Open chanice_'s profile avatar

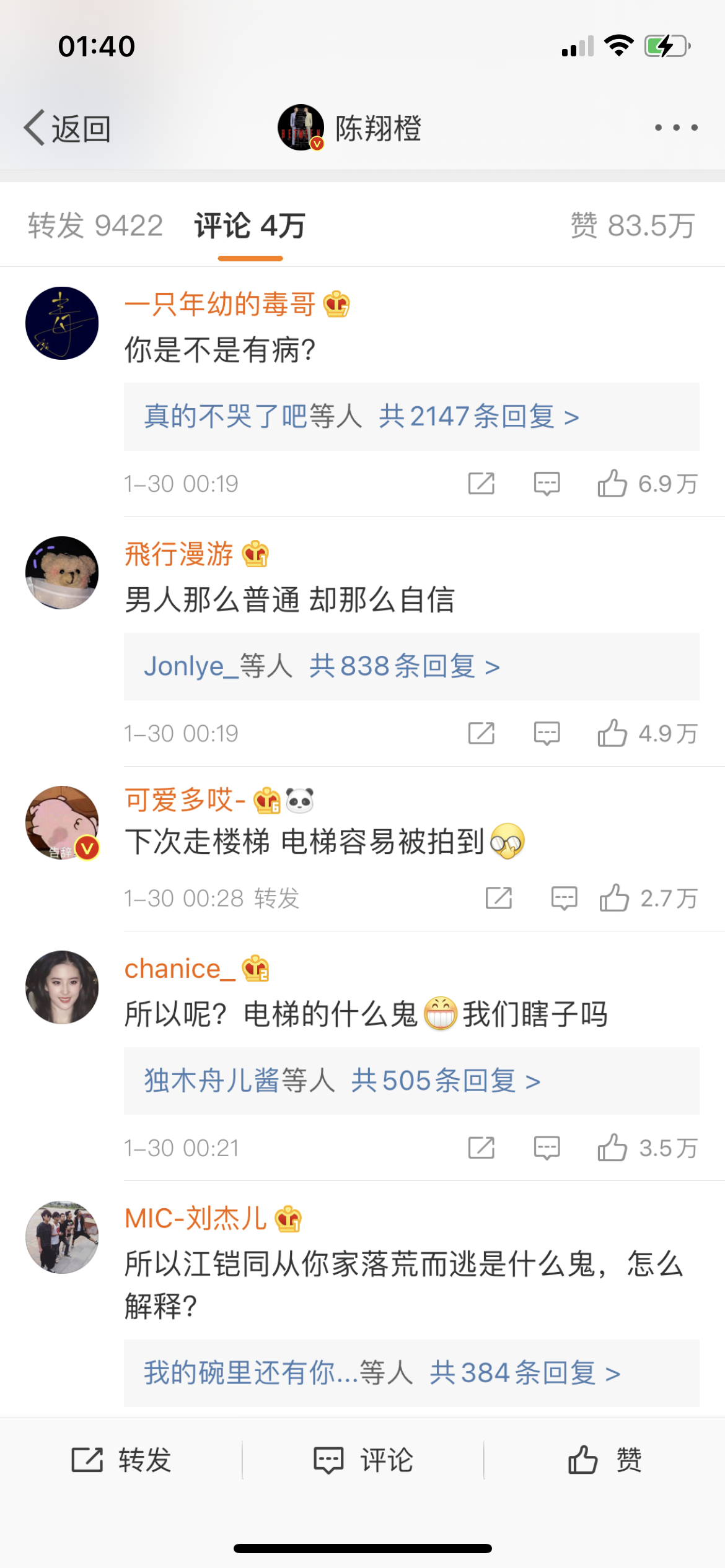[62, 987]
